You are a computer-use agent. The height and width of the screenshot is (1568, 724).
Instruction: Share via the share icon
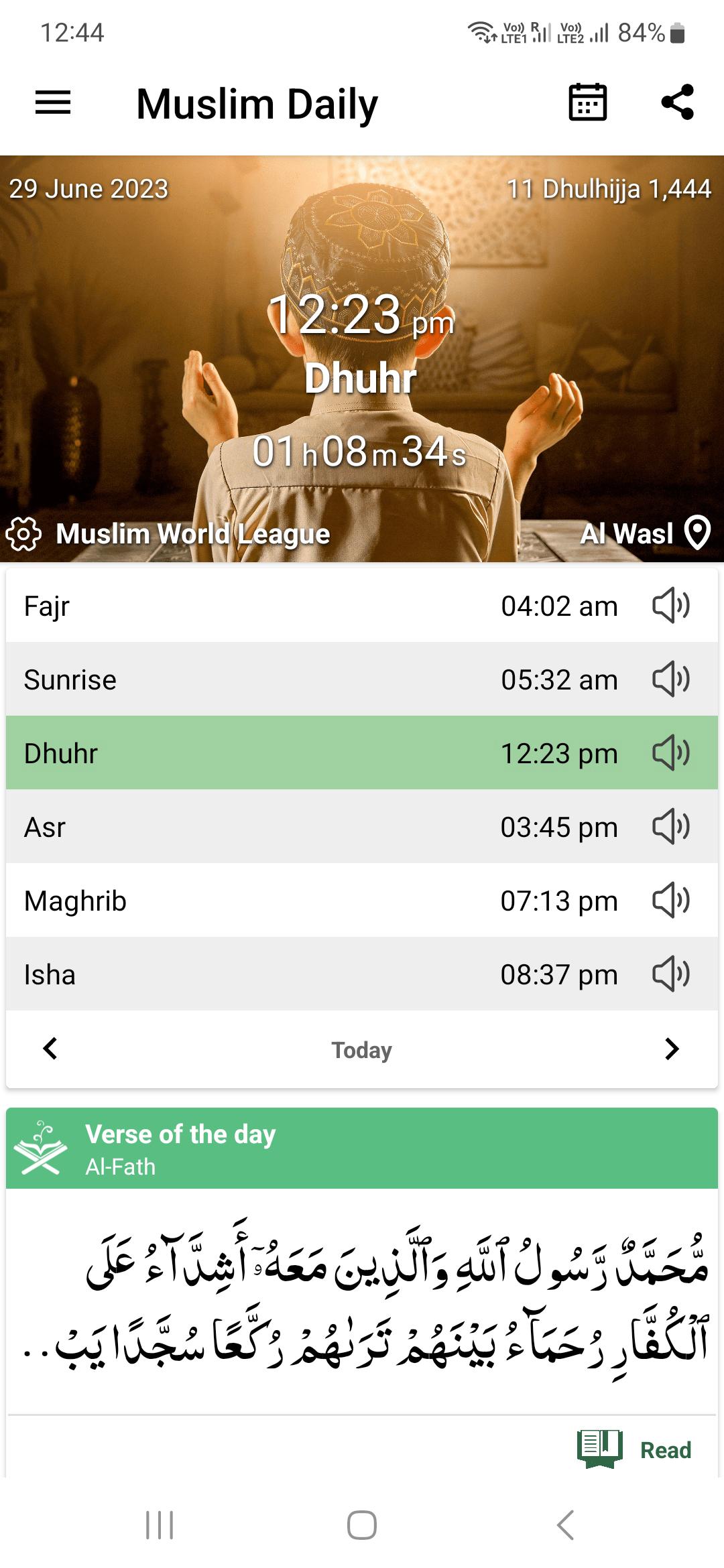pyautogui.click(x=678, y=103)
